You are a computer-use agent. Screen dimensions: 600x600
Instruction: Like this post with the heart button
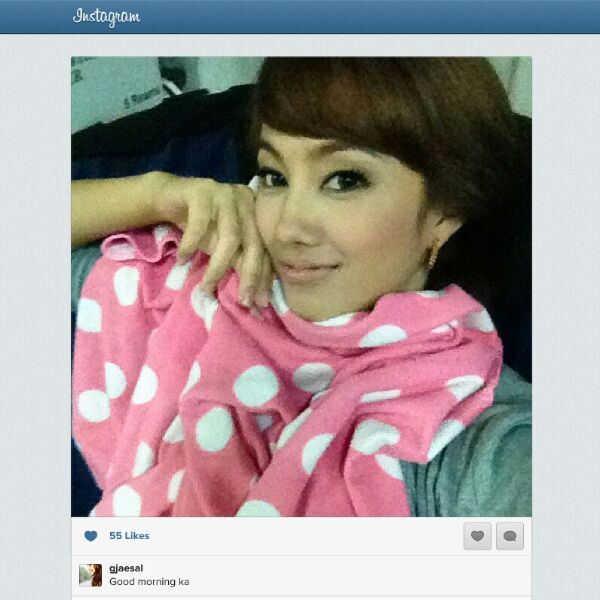coord(477,536)
